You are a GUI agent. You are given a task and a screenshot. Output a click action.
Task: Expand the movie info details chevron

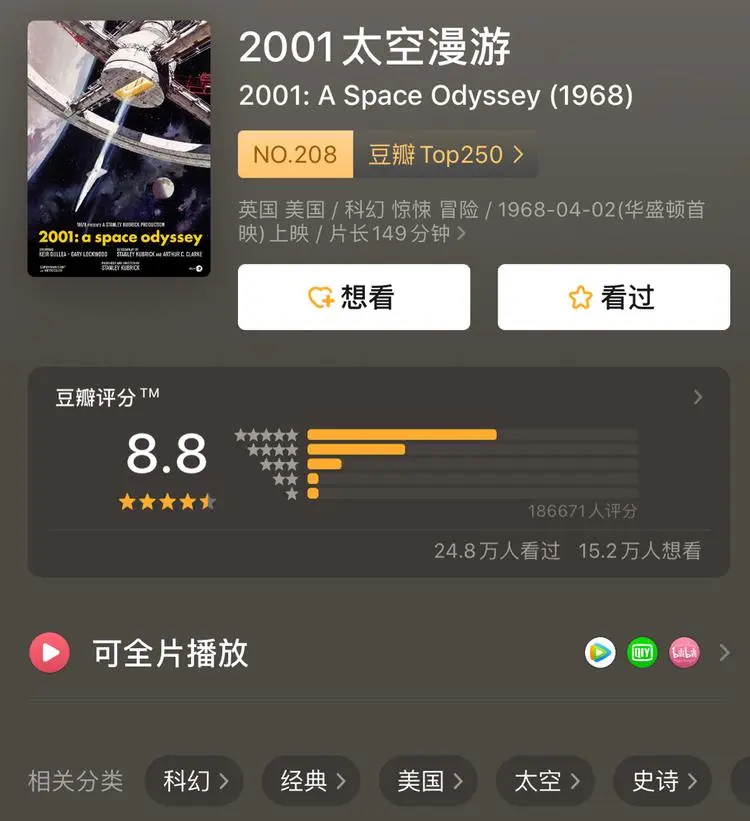(x=461, y=234)
